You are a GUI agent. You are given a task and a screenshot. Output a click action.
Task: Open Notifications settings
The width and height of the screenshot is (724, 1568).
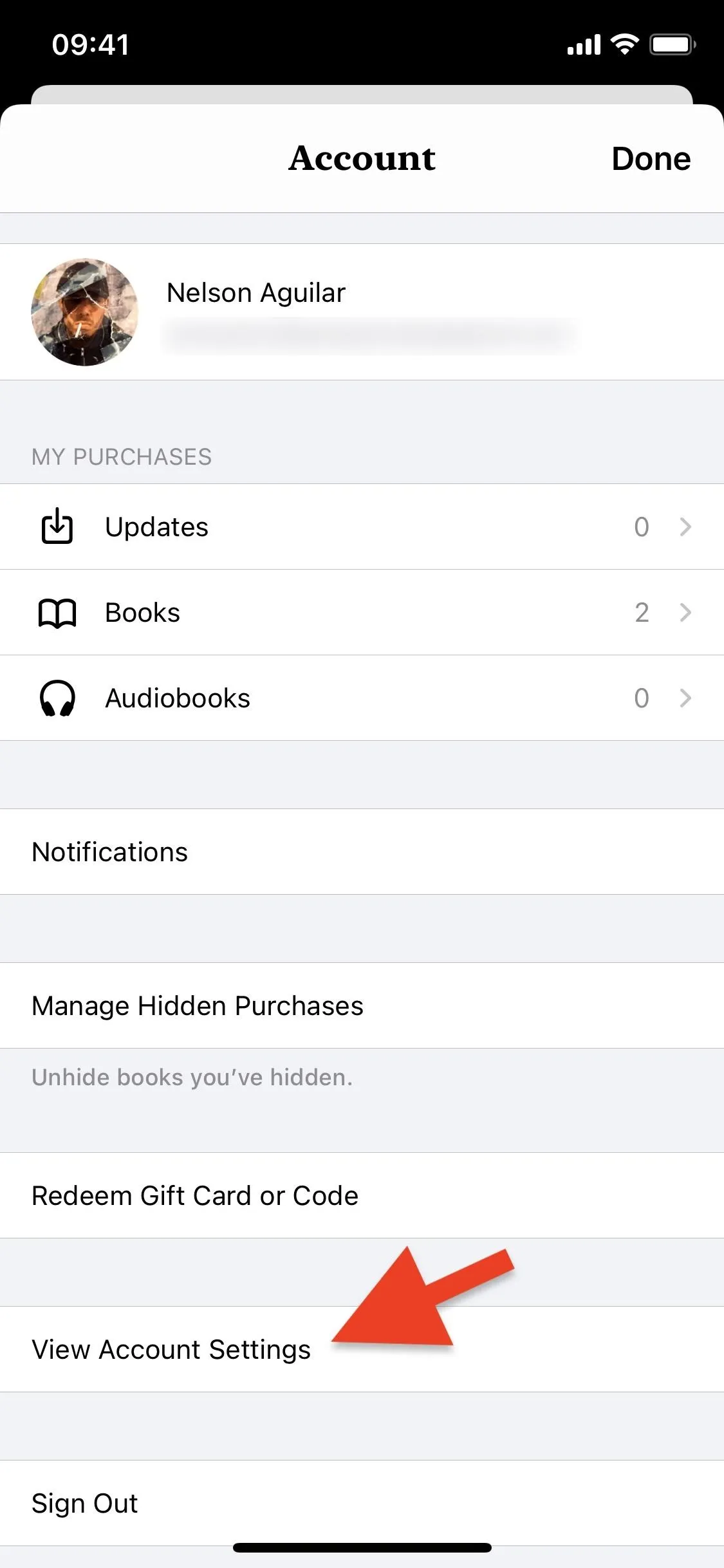click(x=362, y=852)
